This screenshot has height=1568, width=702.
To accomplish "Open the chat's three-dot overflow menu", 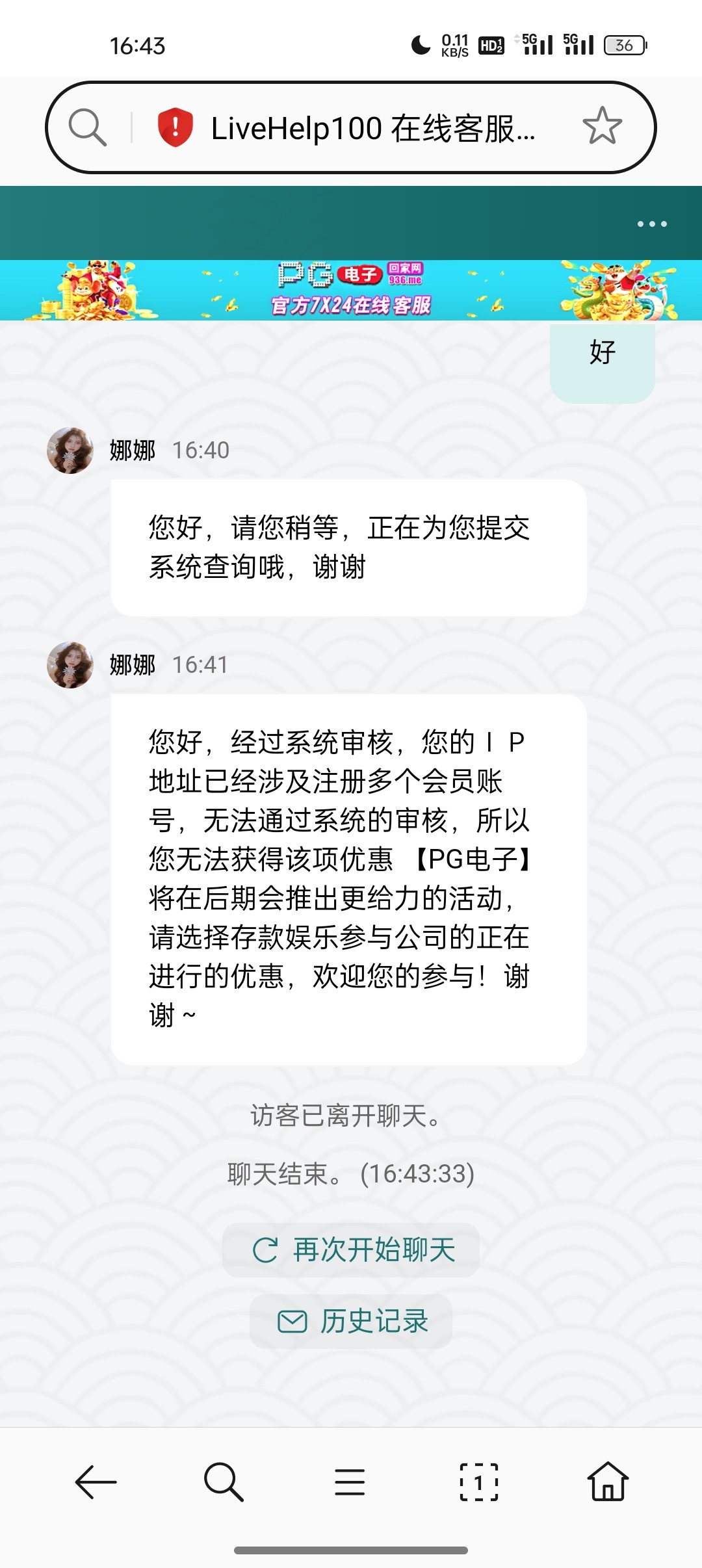I will pos(651,224).
